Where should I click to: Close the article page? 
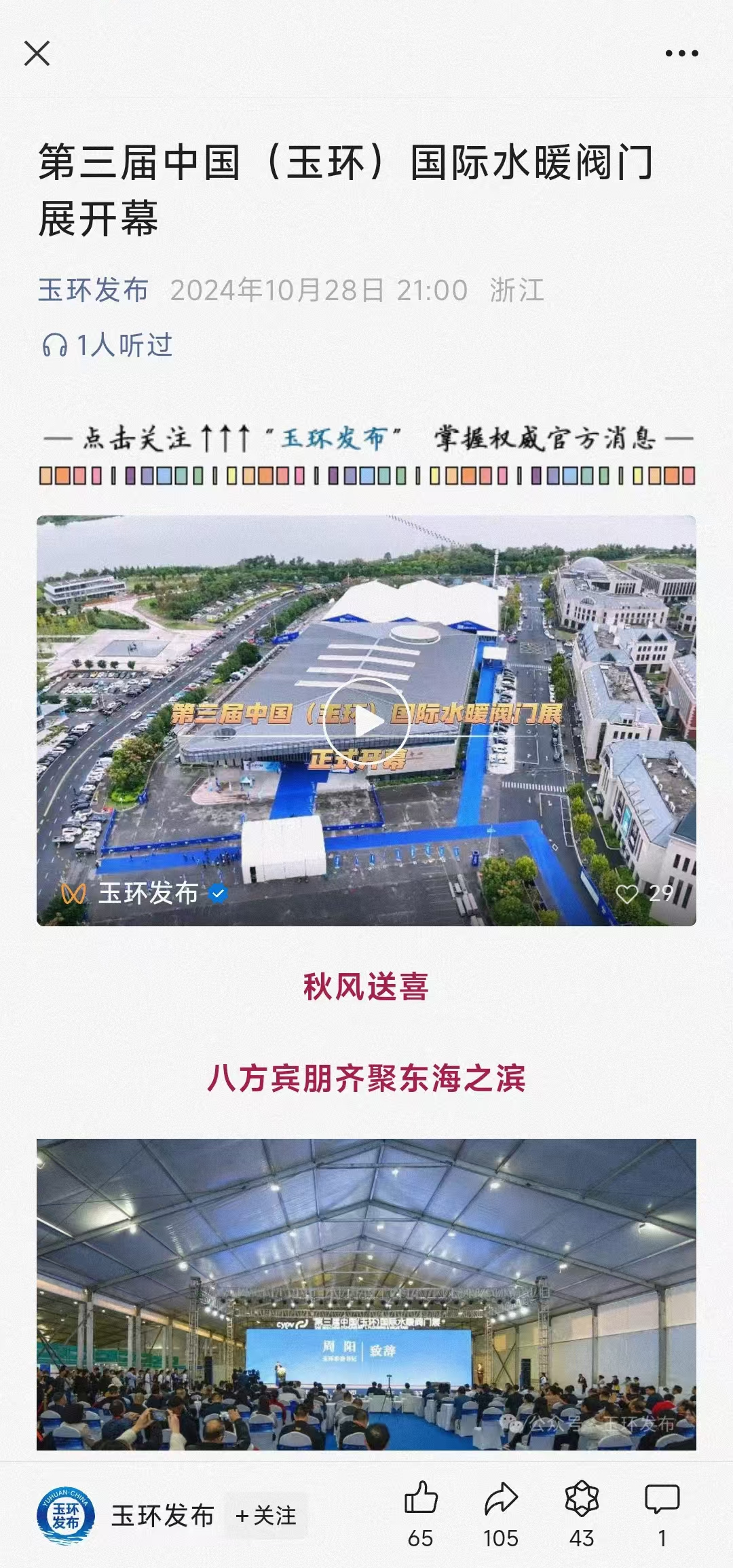[x=37, y=53]
